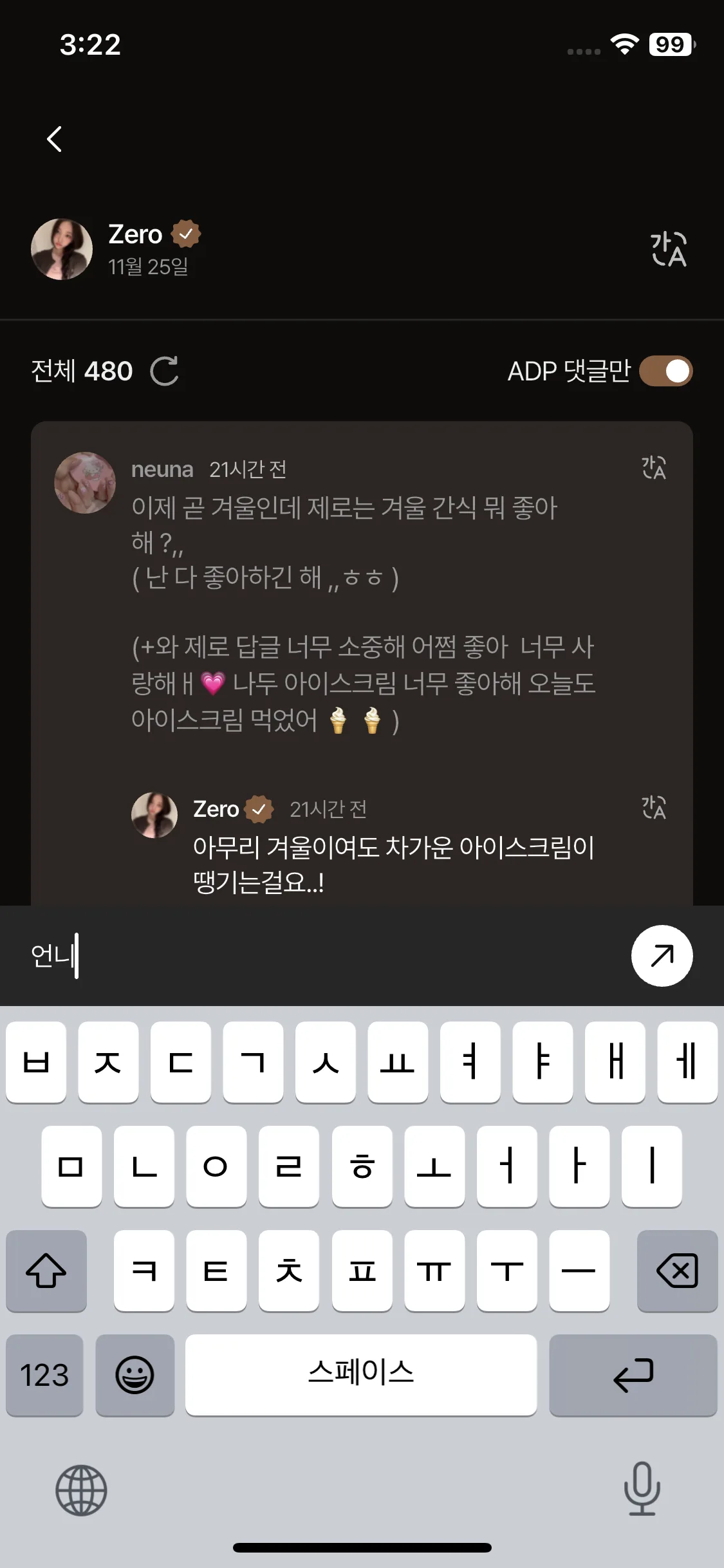Open the emoji keyboard

[135, 1376]
